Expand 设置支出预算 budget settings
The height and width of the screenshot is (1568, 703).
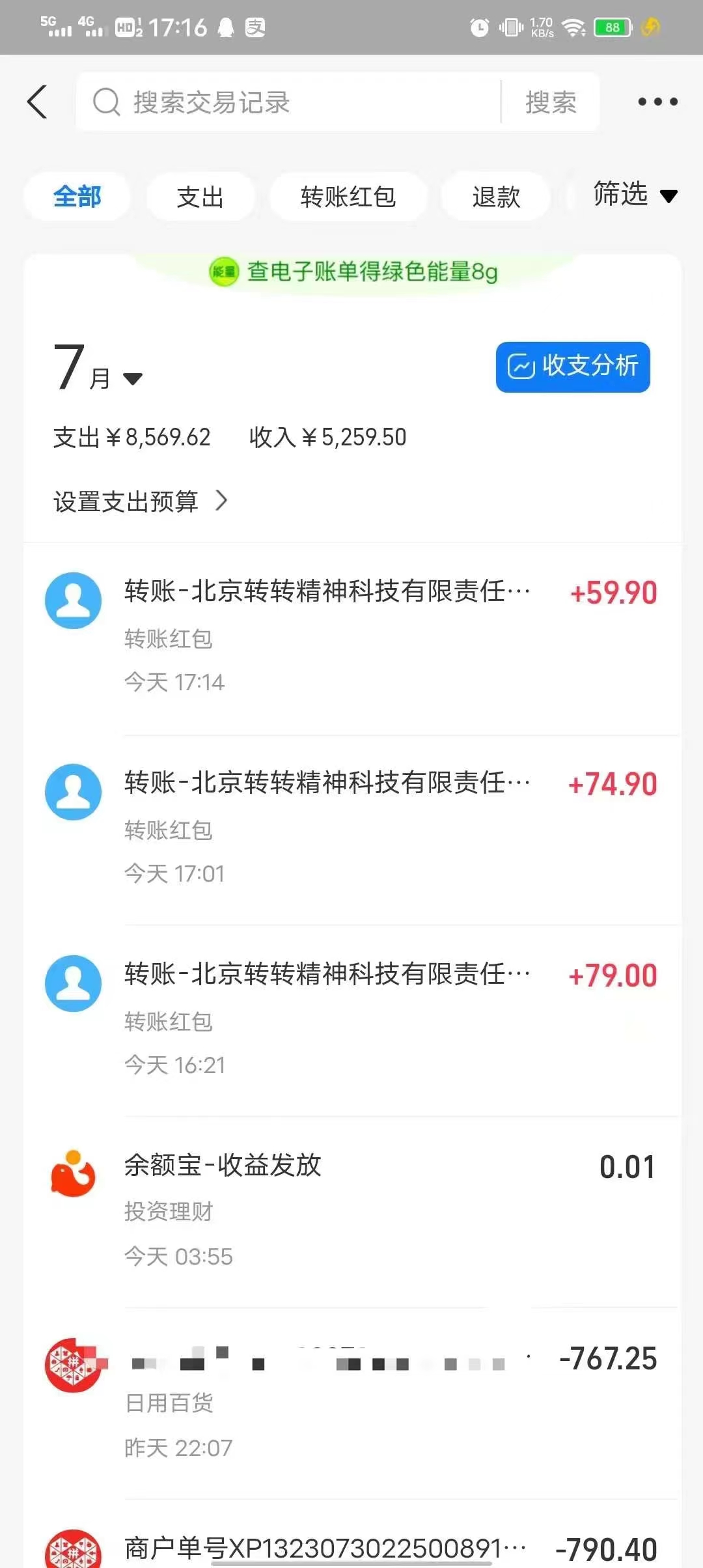click(x=139, y=501)
